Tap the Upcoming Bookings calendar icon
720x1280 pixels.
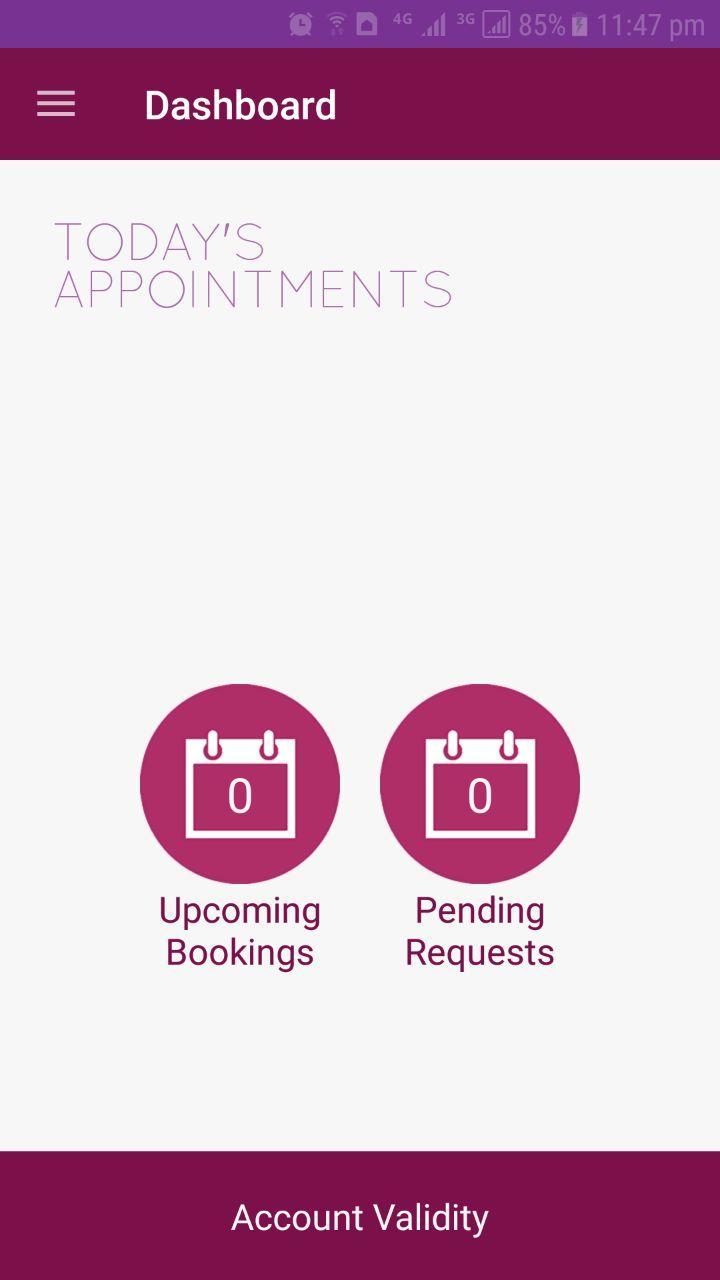coord(240,784)
